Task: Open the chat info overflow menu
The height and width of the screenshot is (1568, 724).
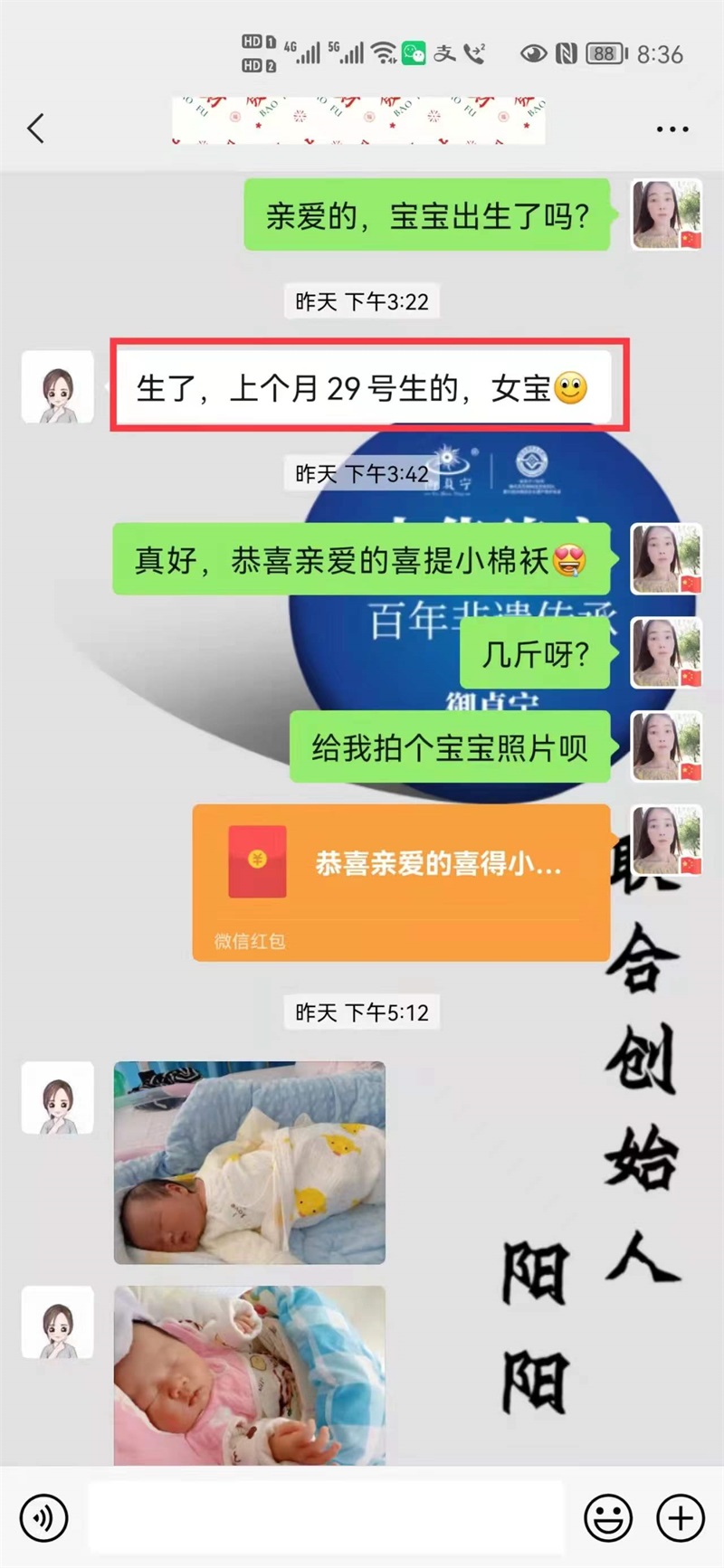Action: click(672, 129)
